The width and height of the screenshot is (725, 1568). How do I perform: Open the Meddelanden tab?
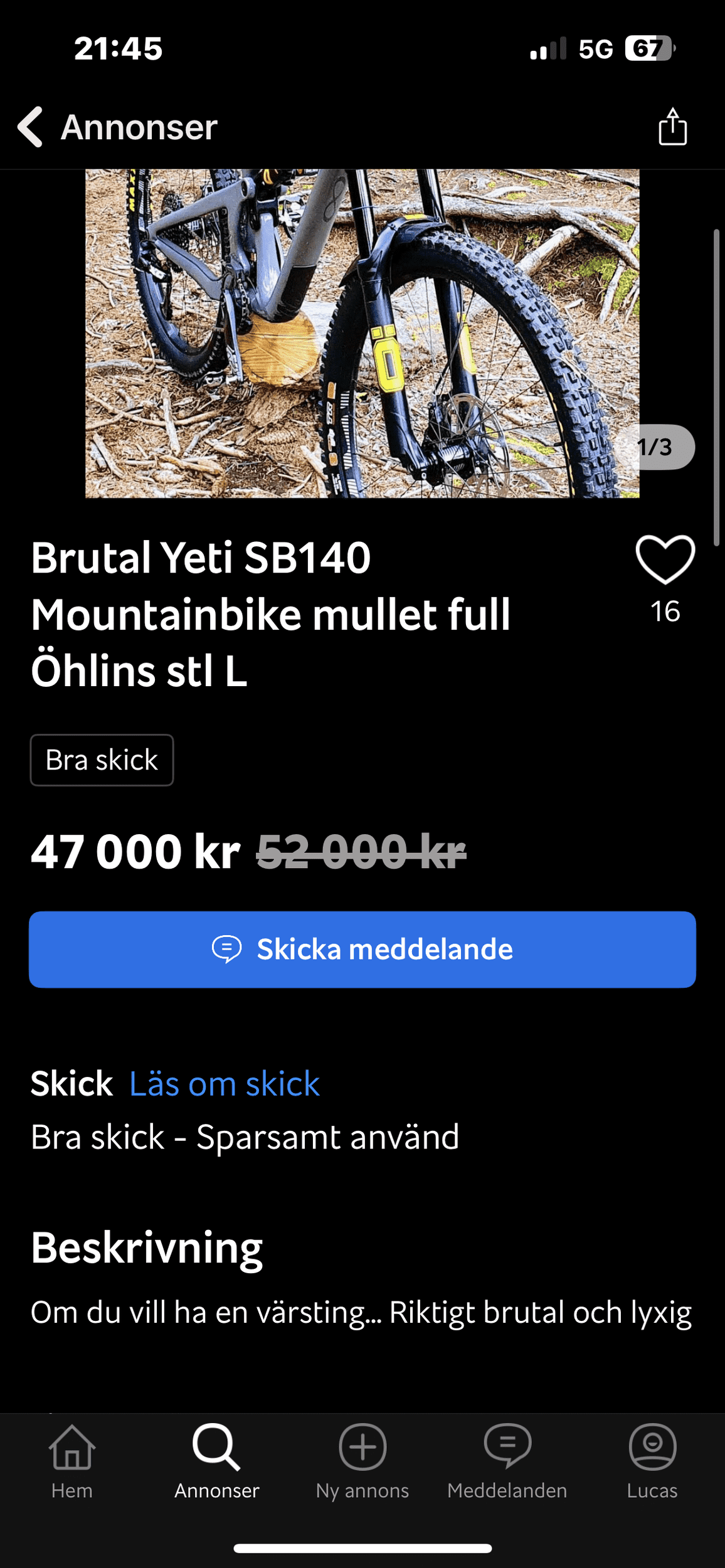pyautogui.click(x=507, y=1461)
